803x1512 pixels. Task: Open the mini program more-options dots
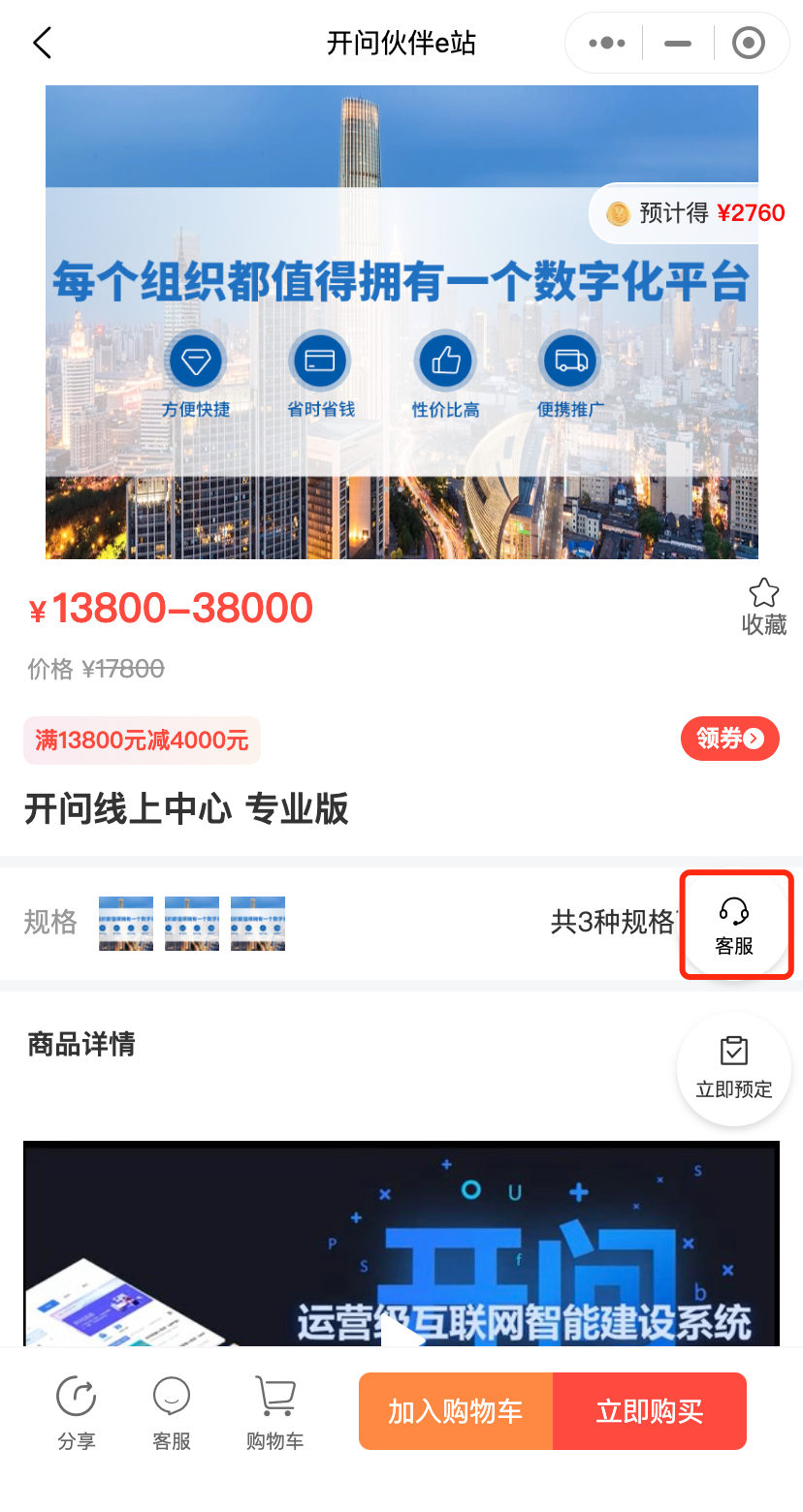606,44
